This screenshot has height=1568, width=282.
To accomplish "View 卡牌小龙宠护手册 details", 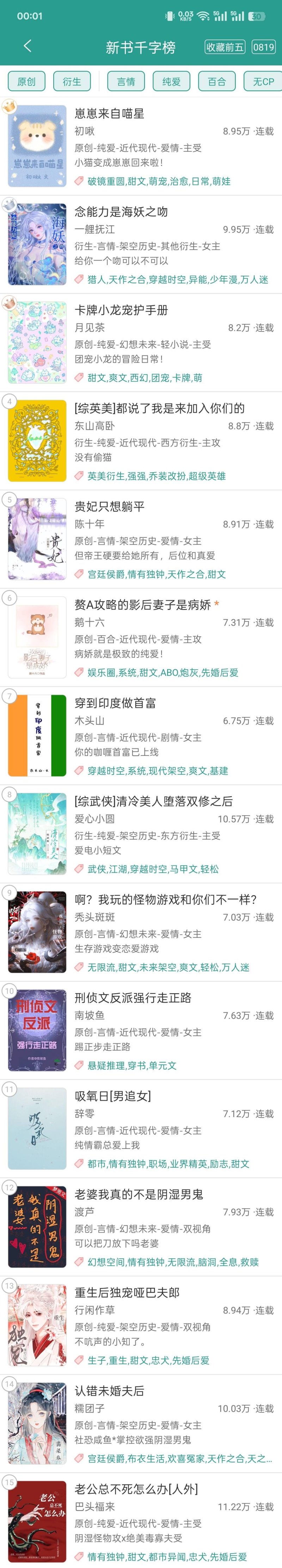I will (x=121, y=310).
